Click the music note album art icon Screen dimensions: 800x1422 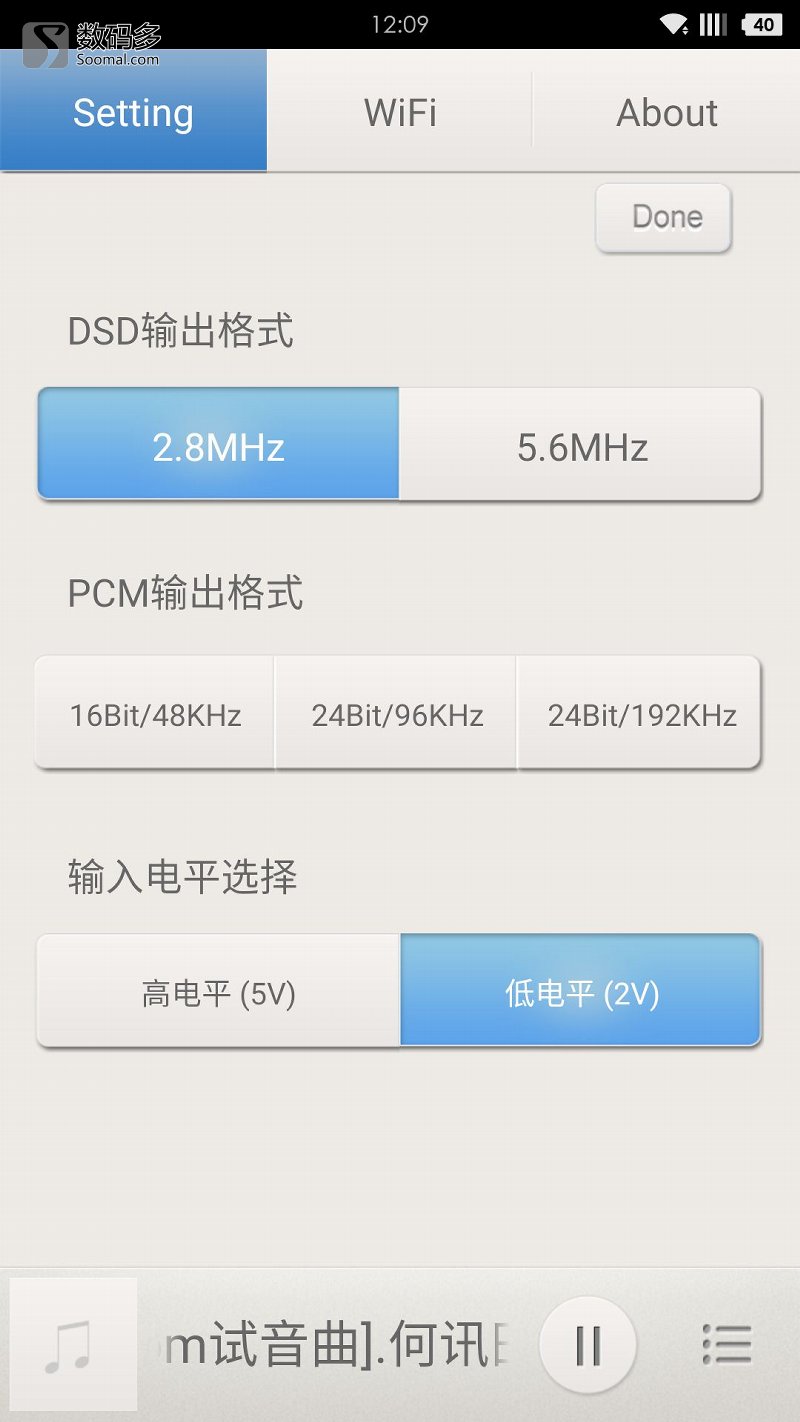pyautogui.click(x=70, y=1345)
